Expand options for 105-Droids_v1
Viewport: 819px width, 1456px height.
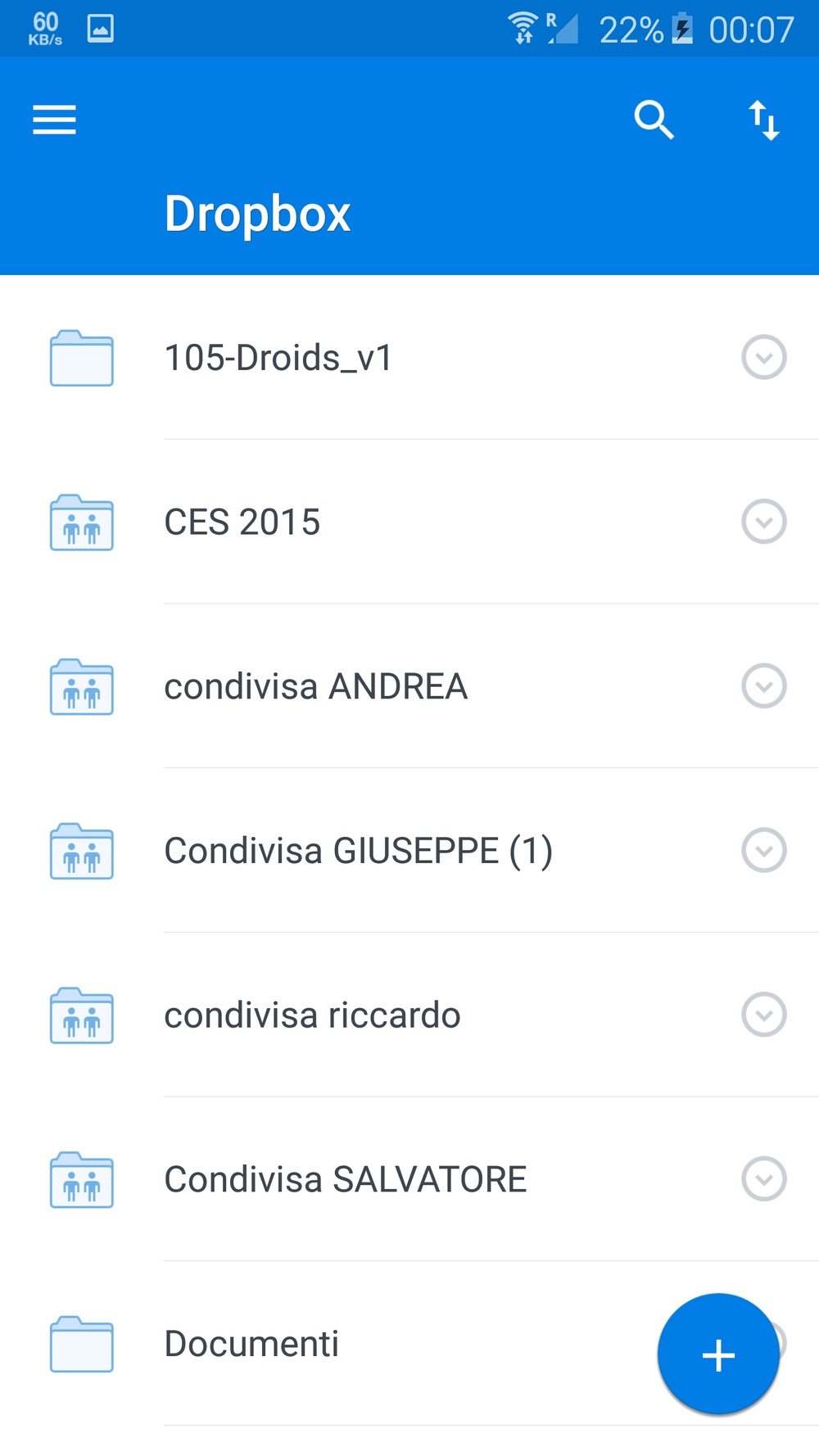(x=763, y=357)
